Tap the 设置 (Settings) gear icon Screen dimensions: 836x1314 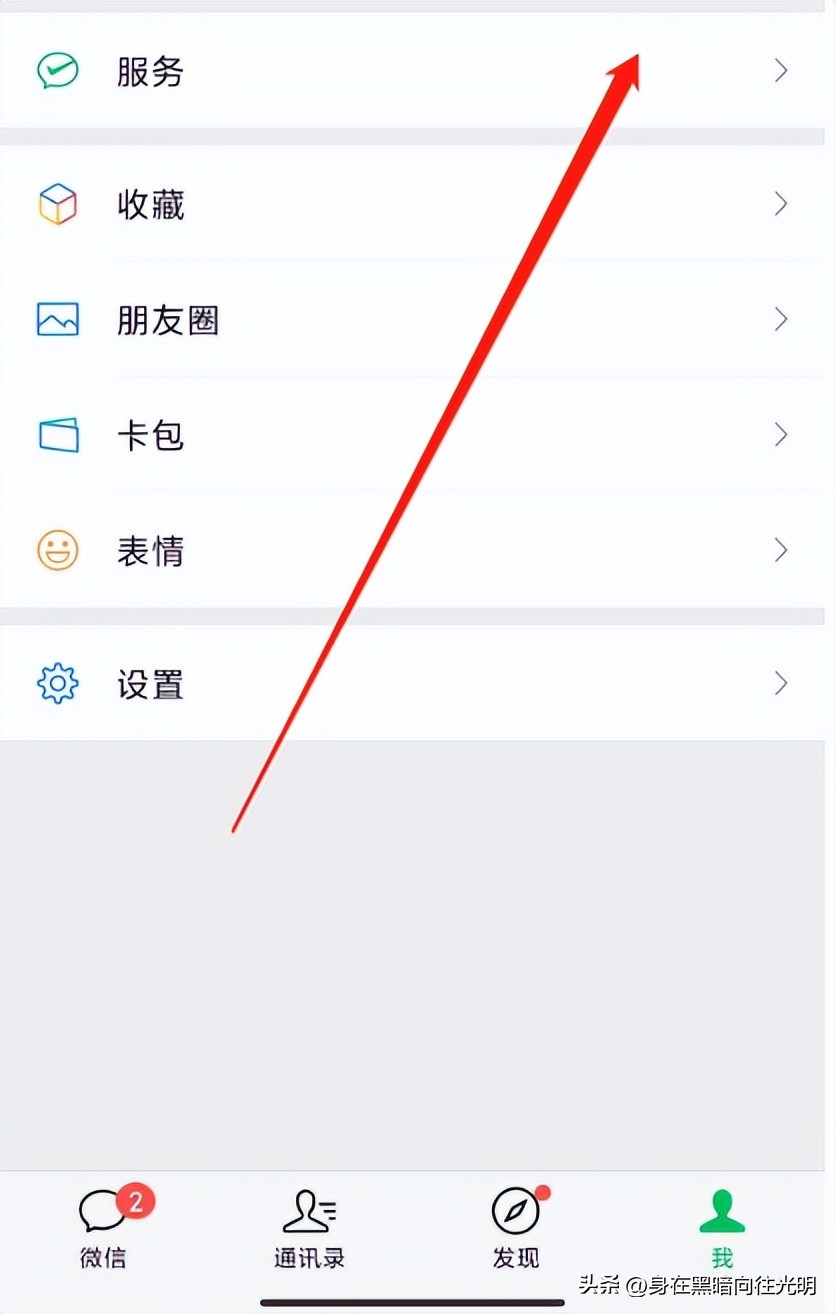click(58, 684)
